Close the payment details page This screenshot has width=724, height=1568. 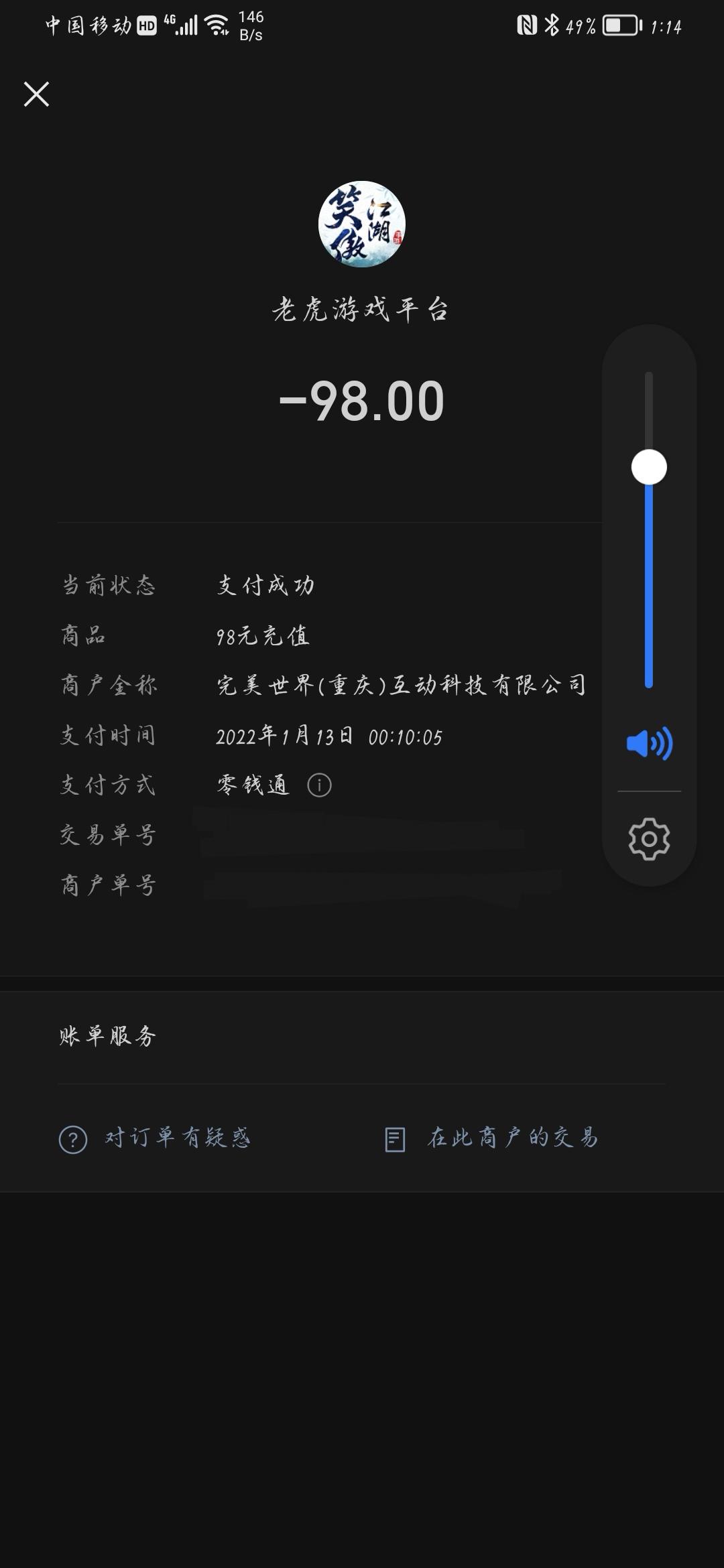point(36,94)
